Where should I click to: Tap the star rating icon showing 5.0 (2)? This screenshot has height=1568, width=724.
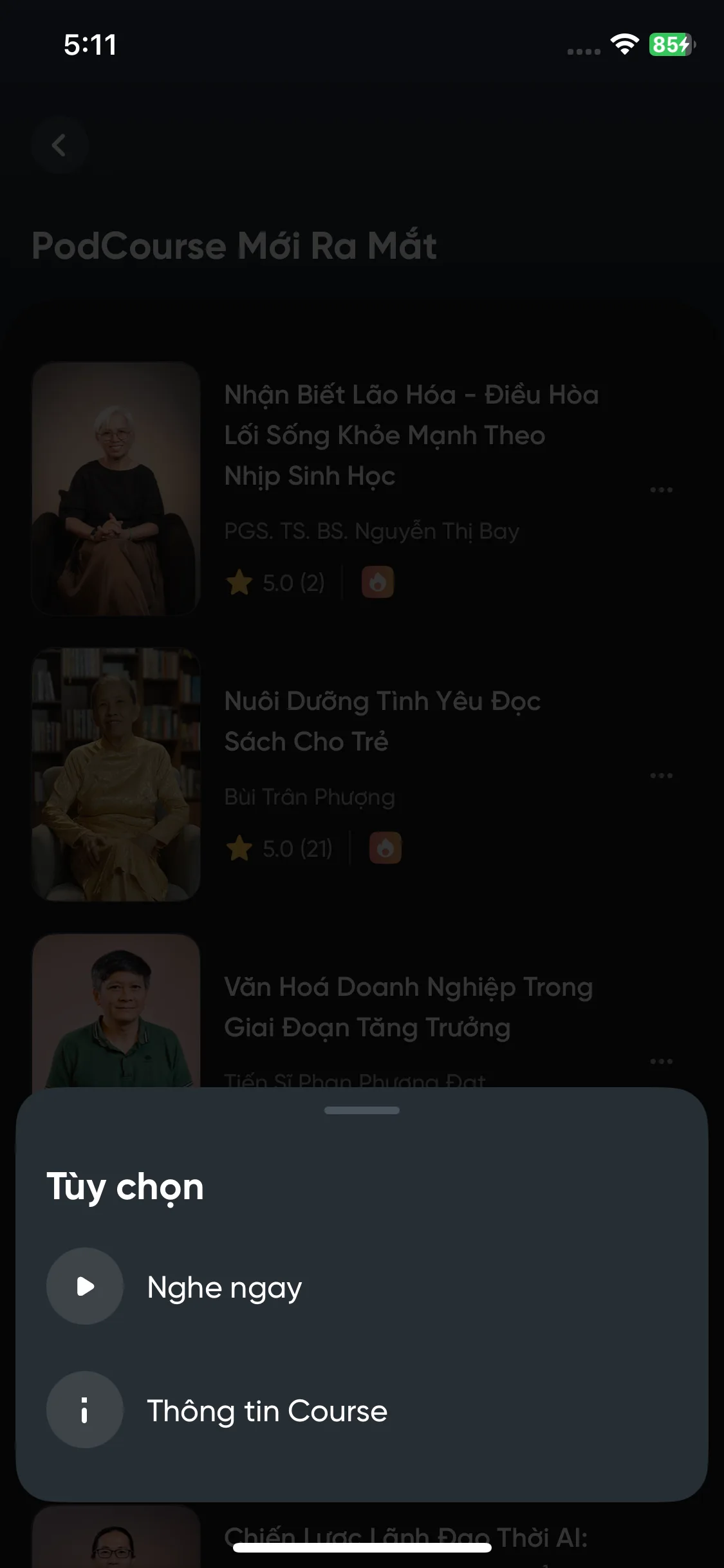239,581
